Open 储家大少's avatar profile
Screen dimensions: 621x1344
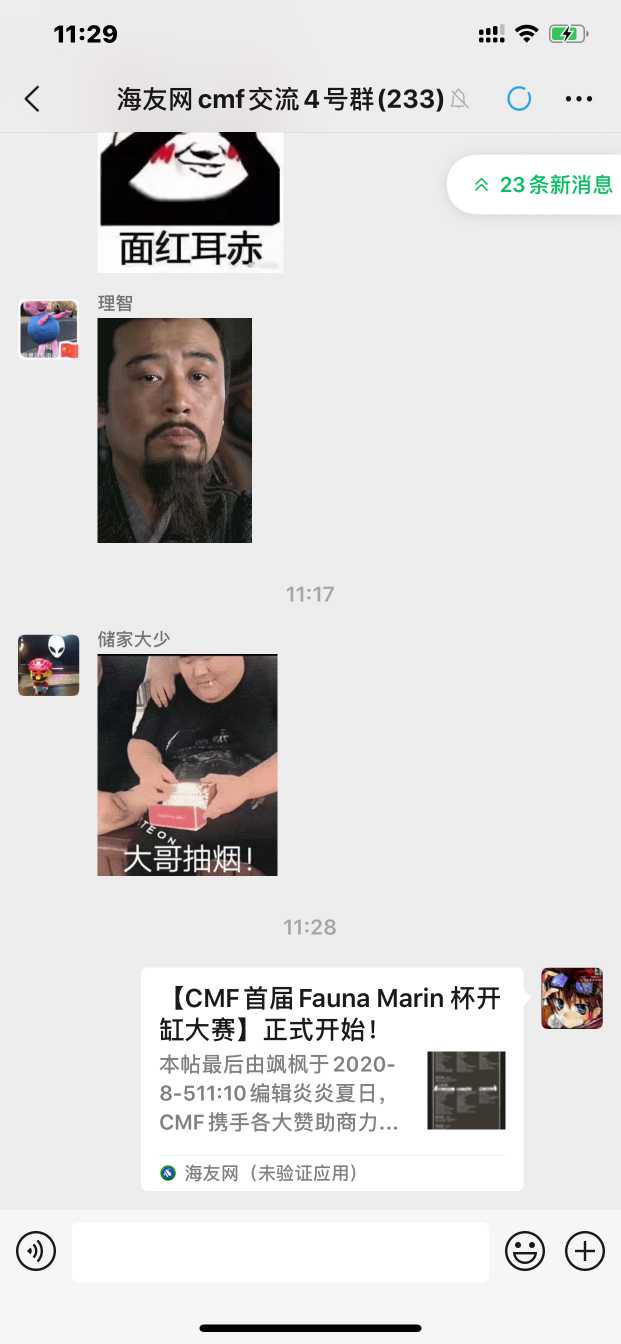pyautogui.click(x=49, y=664)
